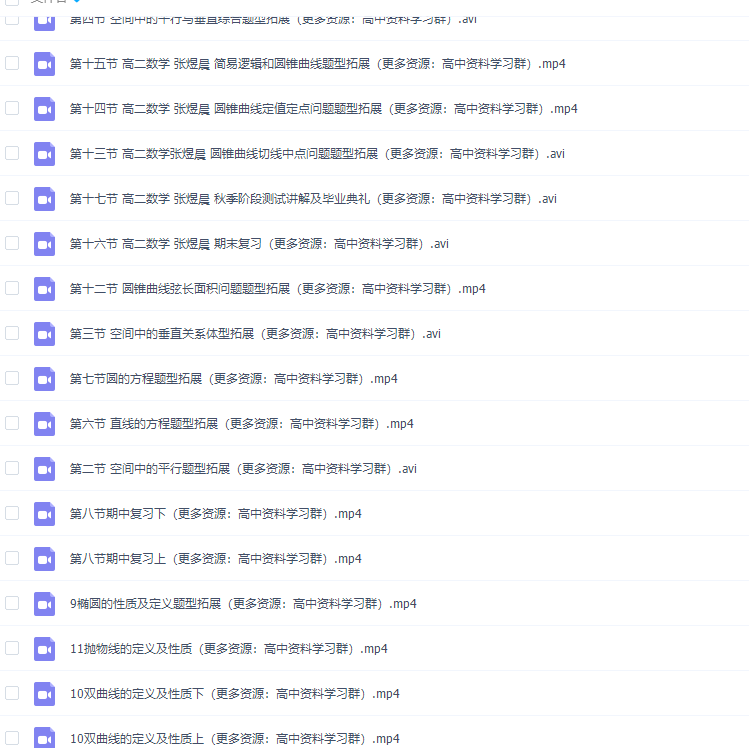Tick the checkbox beside 第十七节 秋季阶段测试讲解

(x=12, y=198)
